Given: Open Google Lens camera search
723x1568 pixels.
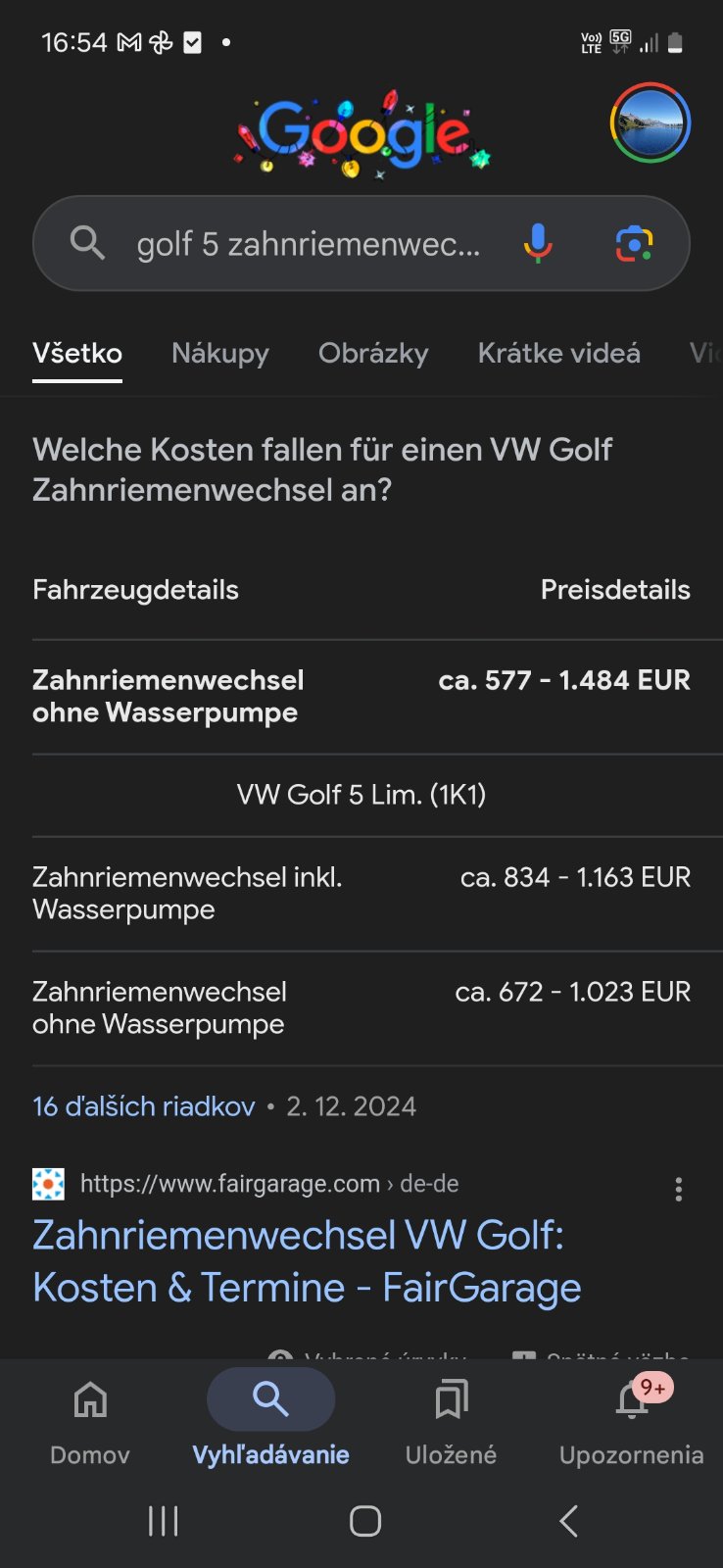Looking at the screenshot, I should [634, 243].
